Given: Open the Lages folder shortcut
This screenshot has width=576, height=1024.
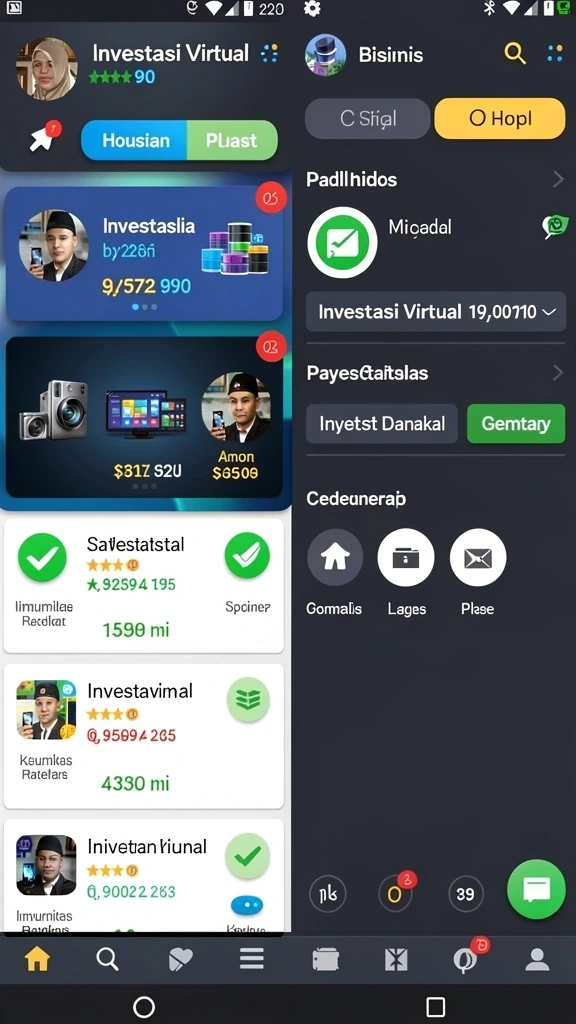Looking at the screenshot, I should click(x=406, y=557).
